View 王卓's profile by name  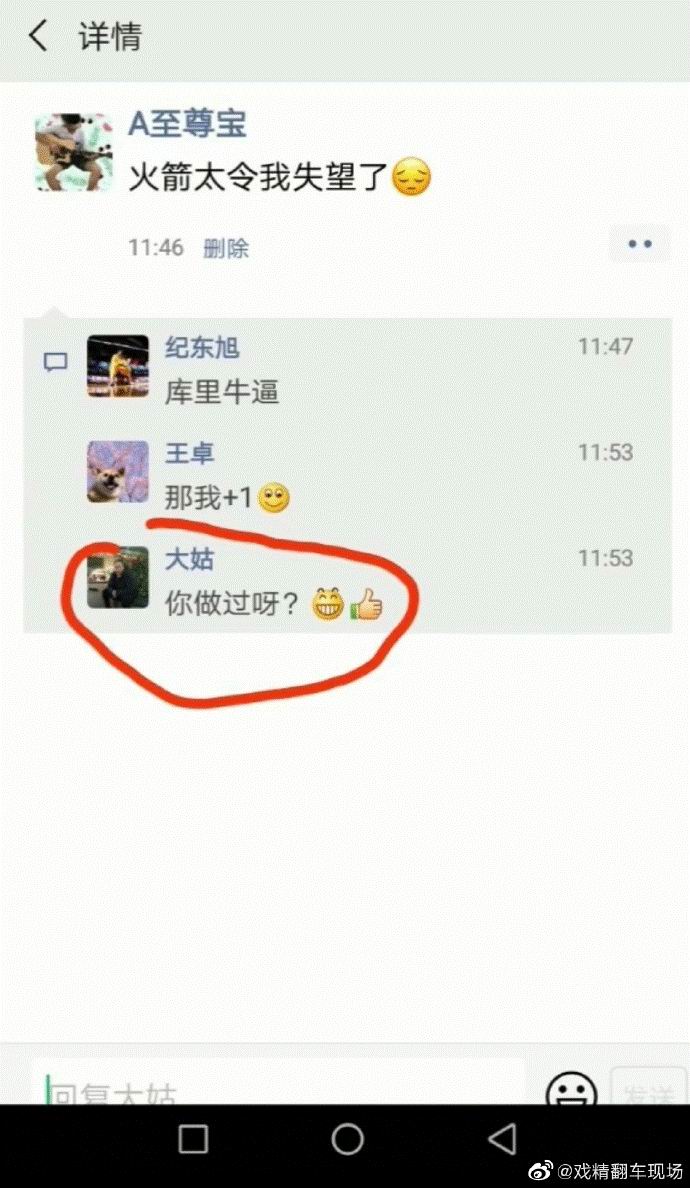click(189, 454)
